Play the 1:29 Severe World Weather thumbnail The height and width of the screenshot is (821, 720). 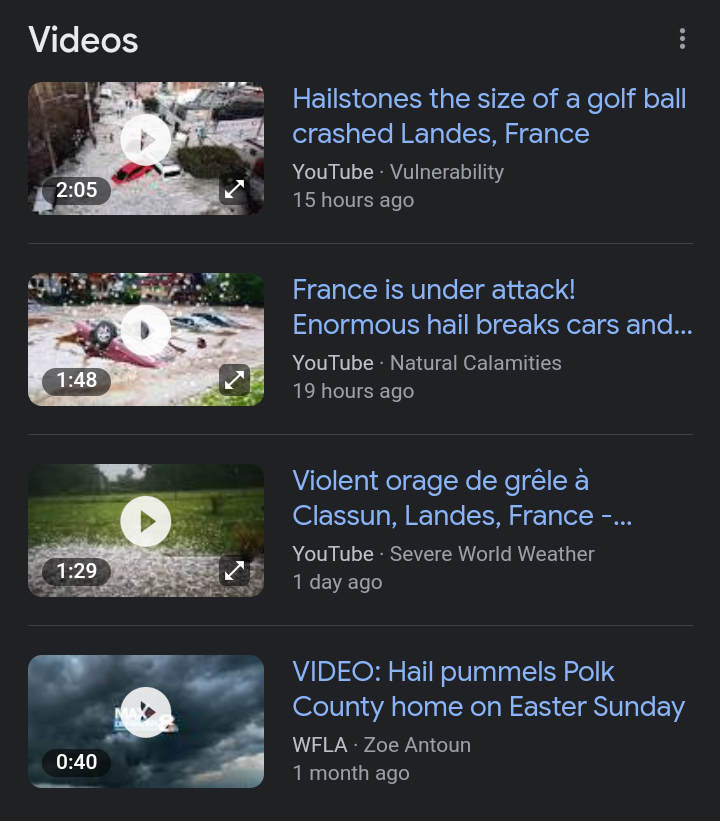146,522
